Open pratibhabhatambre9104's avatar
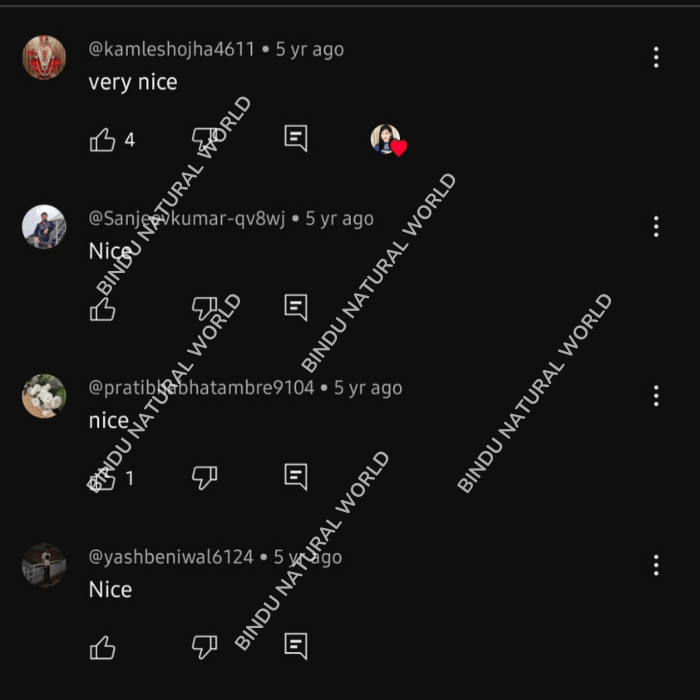Screen dimensions: 700x700 [x=44, y=396]
